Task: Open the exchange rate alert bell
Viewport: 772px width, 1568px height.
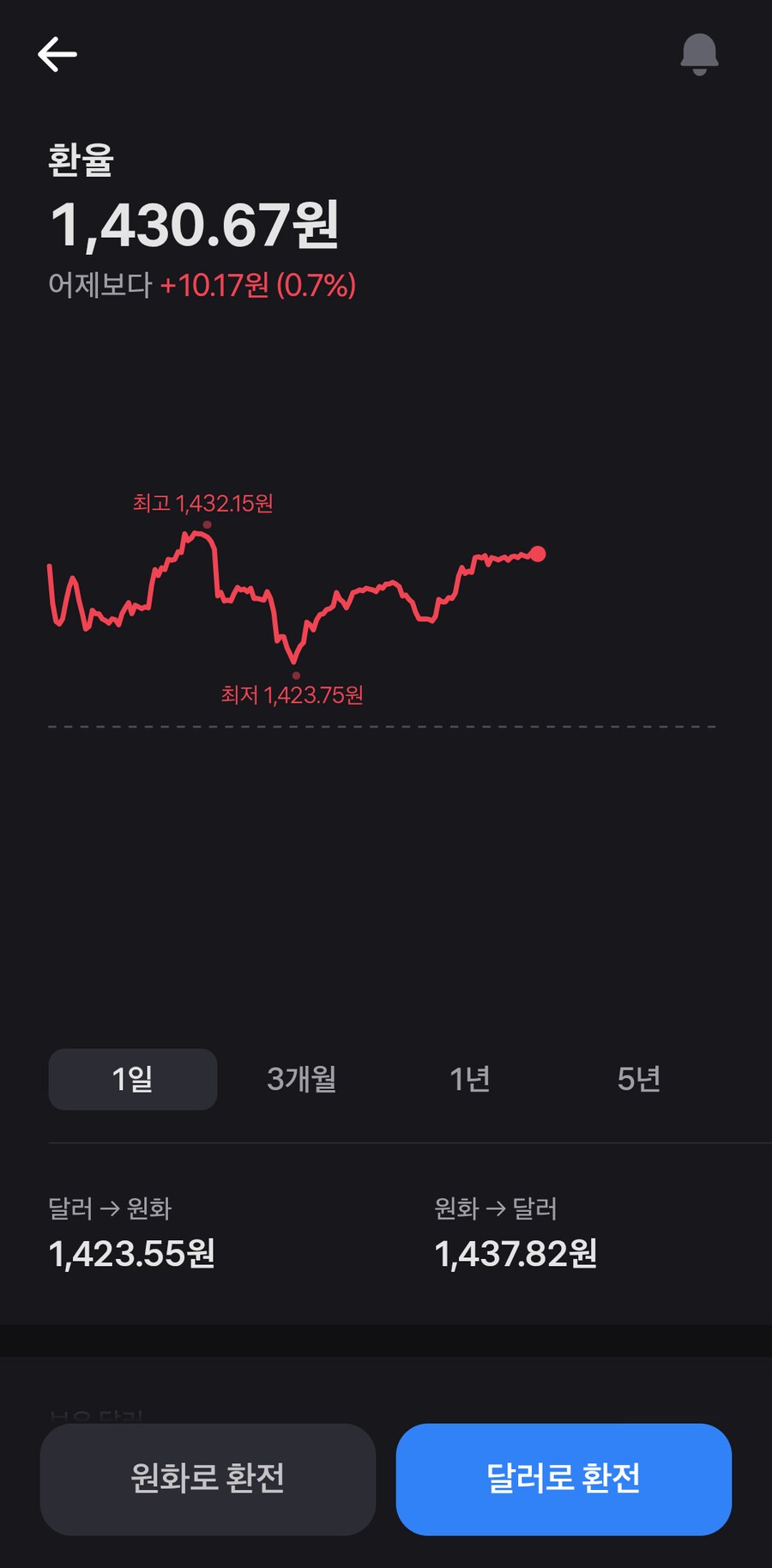Action: point(699,55)
